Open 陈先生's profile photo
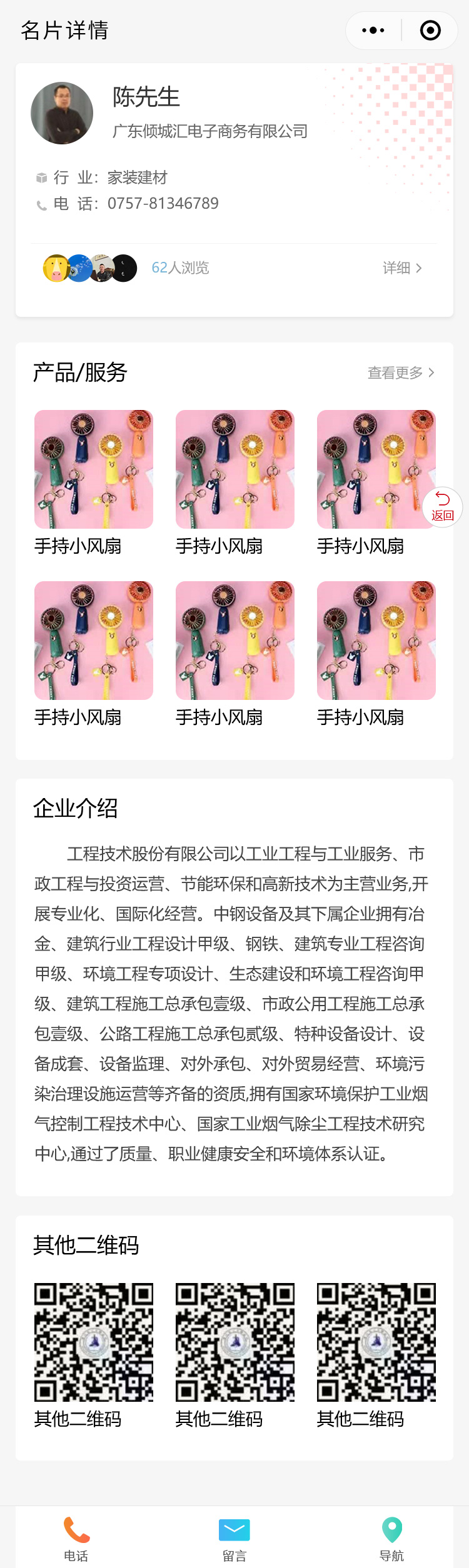Viewport: 469px width, 1568px height. [x=62, y=113]
